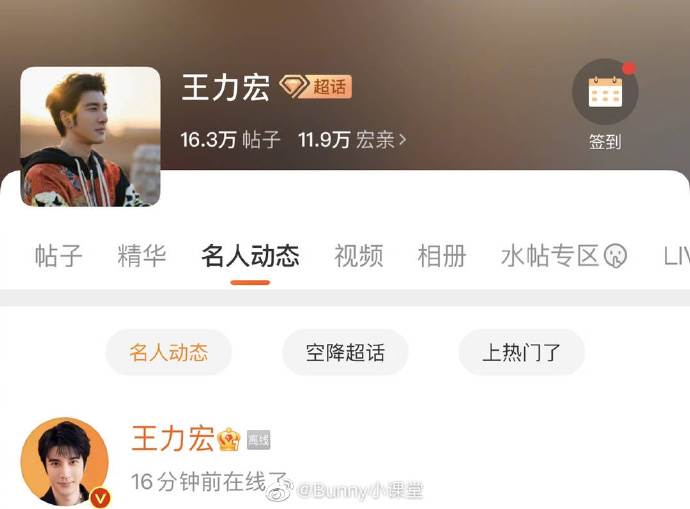The width and height of the screenshot is (690, 509).
Task: Open the 水帖专区 tab
Action: click(x=562, y=256)
